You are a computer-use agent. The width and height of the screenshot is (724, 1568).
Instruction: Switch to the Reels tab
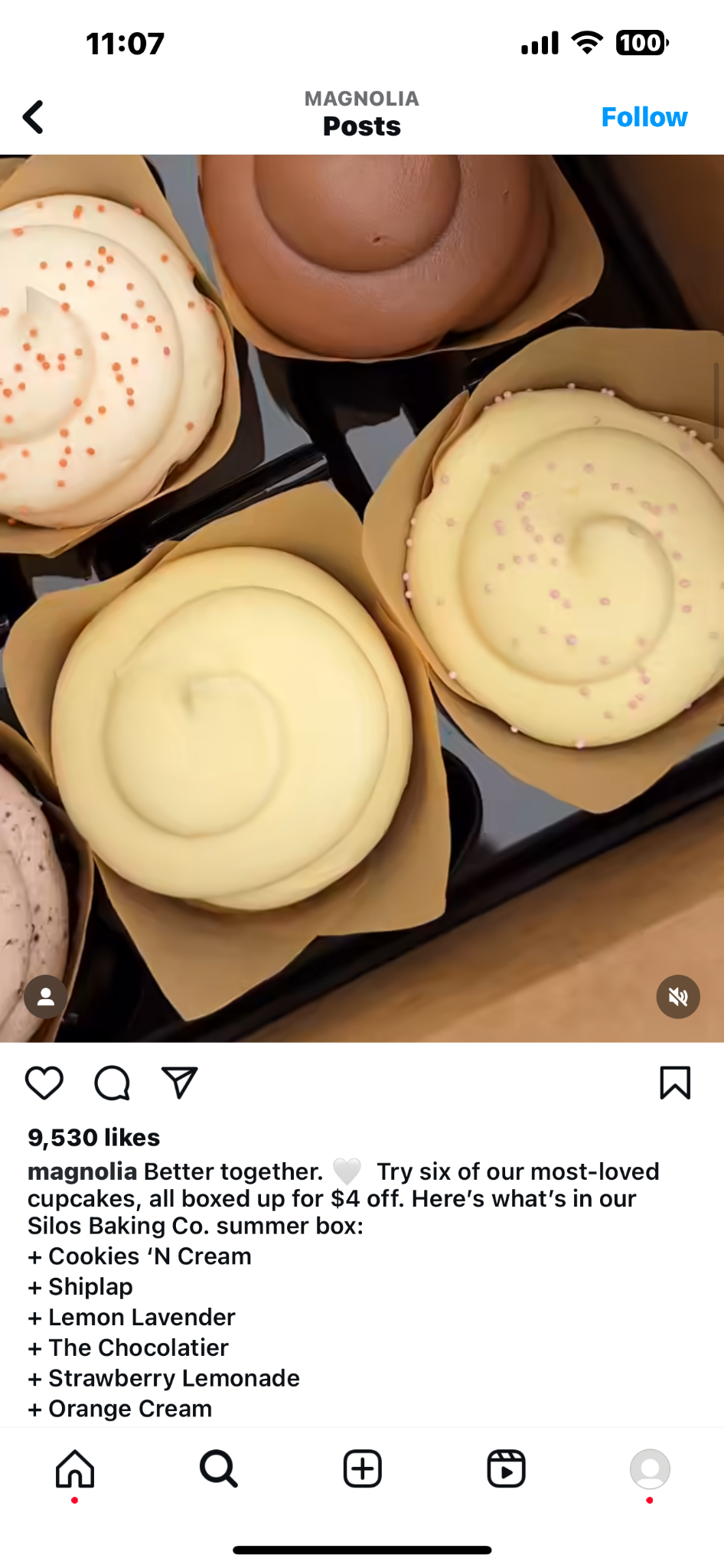(506, 1468)
